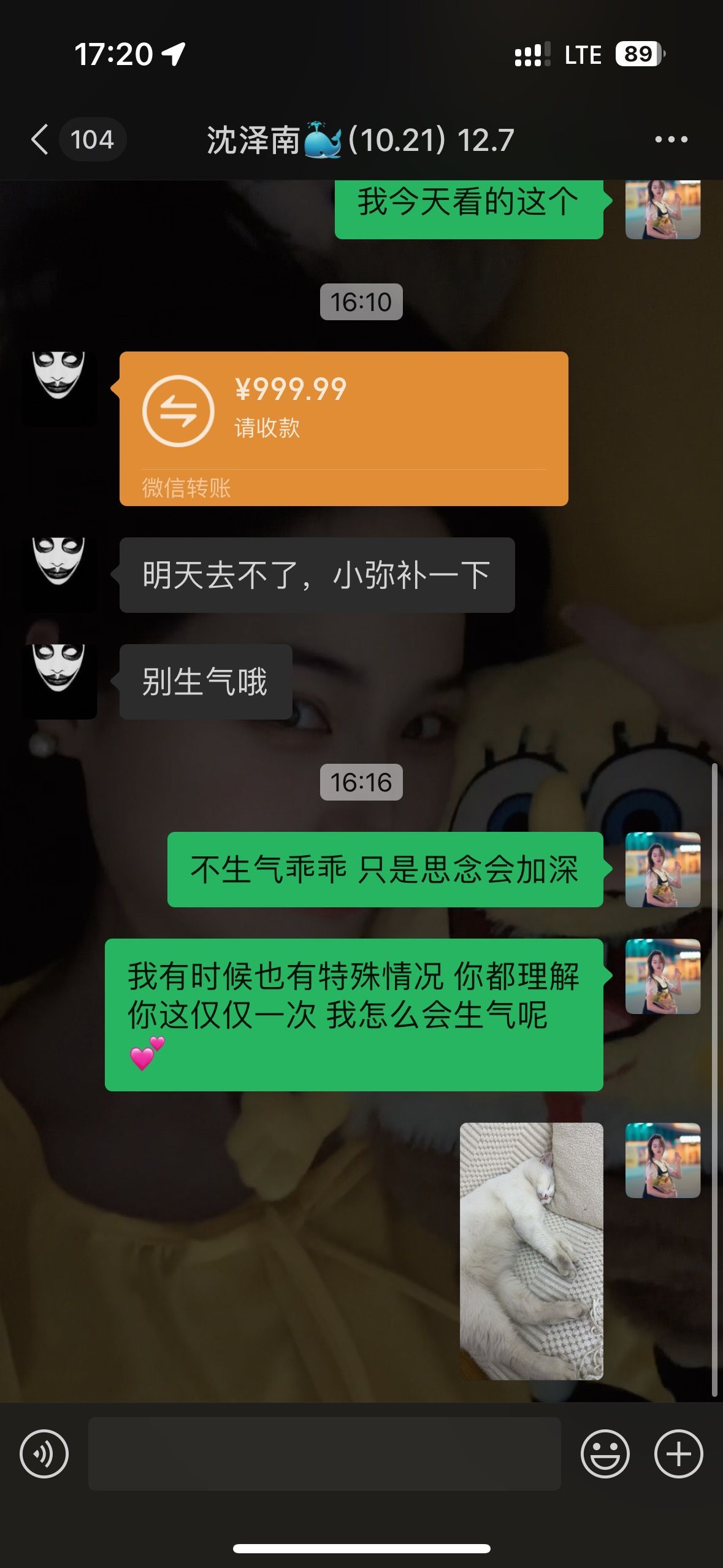Tap the message text field
The width and height of the screenshot is (723, 1568).
[324, 1454]
